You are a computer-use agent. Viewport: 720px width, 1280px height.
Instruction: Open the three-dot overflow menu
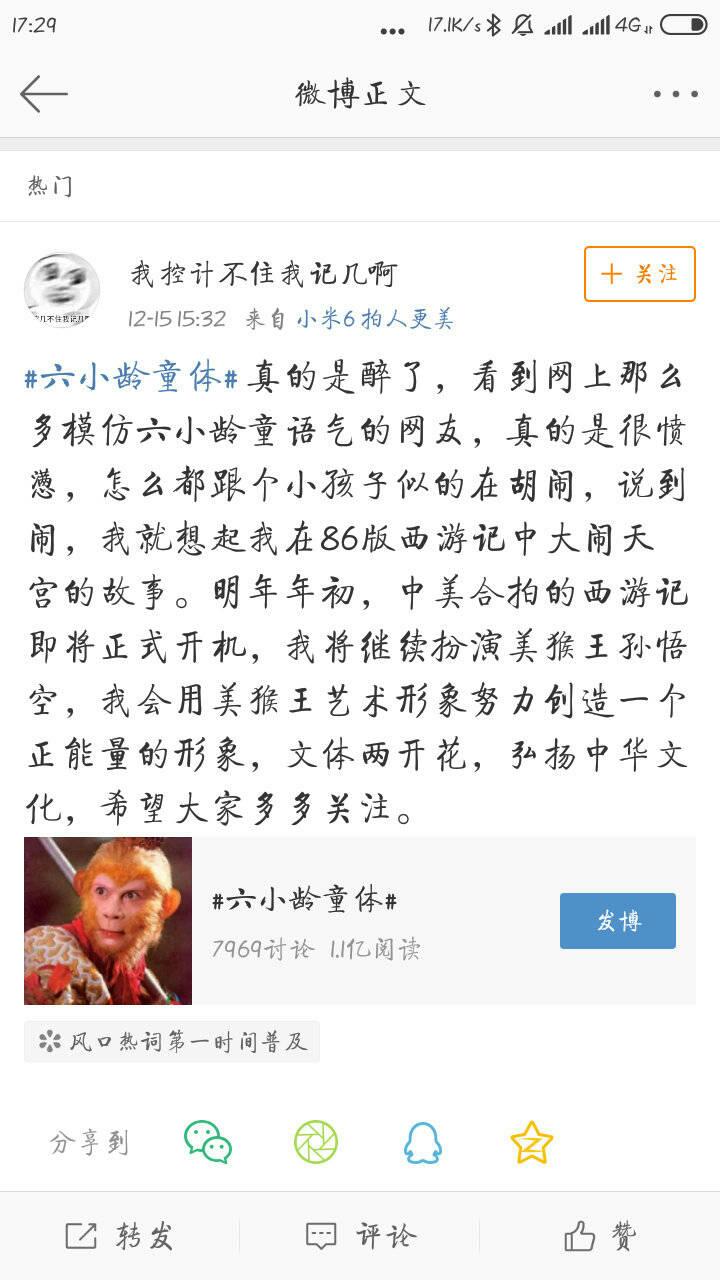(x=676, y=94)
